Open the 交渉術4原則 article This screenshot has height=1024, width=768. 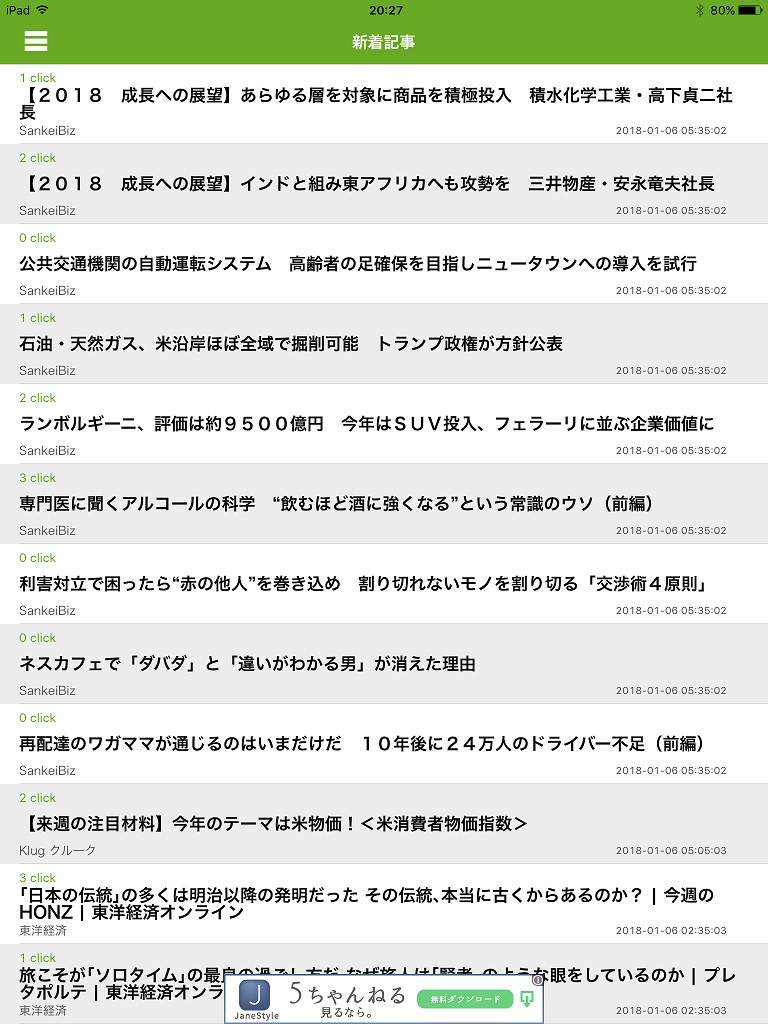click(384, 584)
